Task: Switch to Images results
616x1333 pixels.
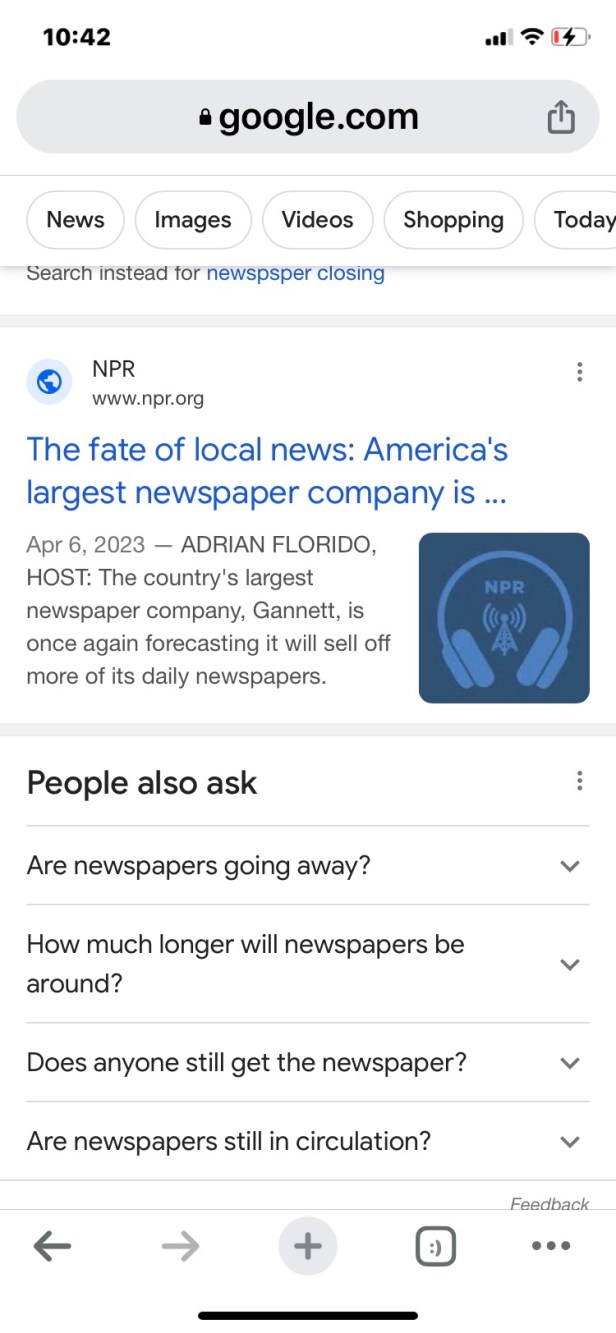Action: (193, 220)
